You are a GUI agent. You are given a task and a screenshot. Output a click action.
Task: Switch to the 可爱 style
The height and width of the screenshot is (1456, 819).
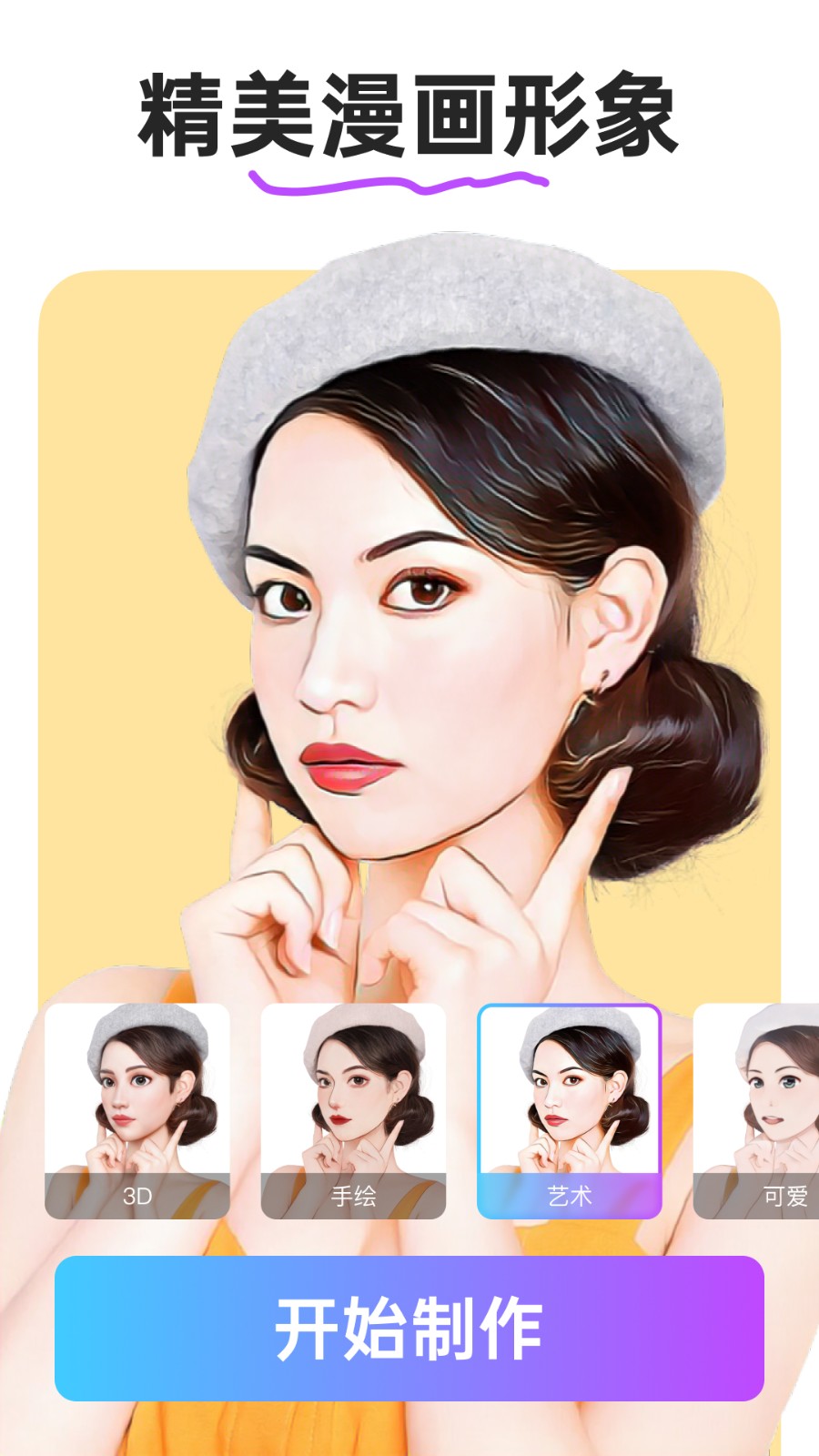coord(756,1111)
